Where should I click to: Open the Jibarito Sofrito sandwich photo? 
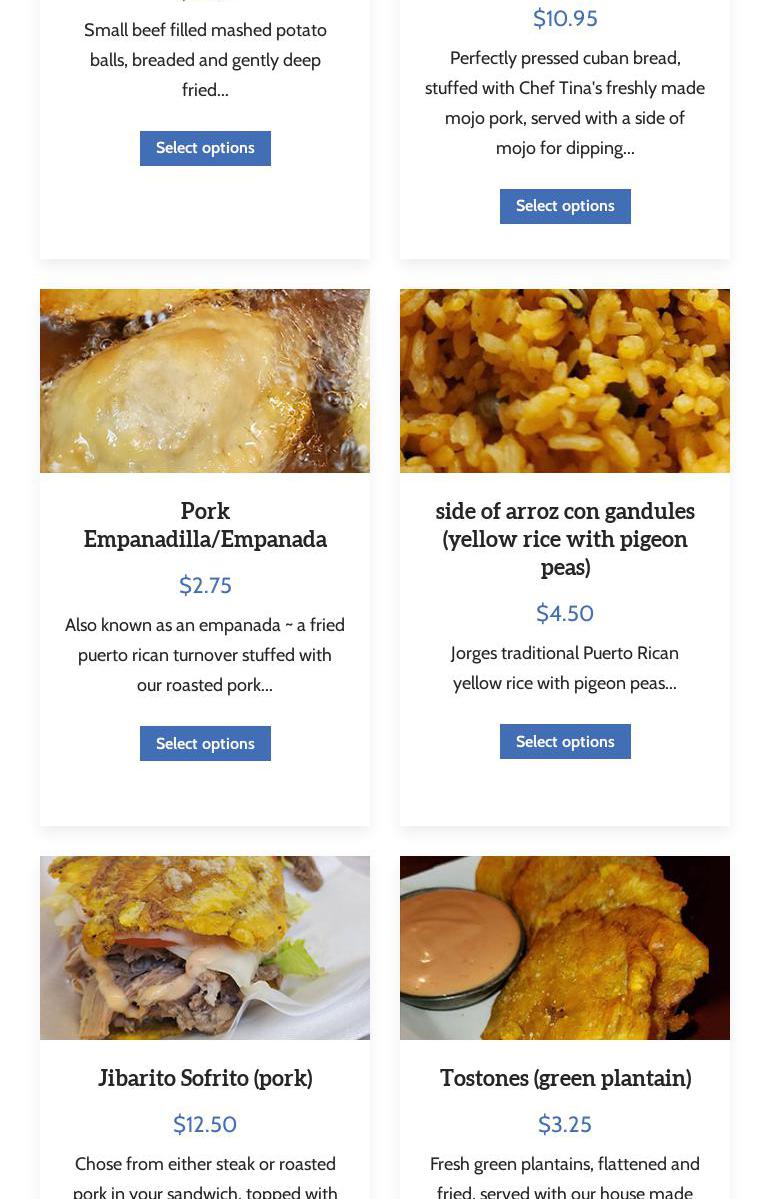205,948
